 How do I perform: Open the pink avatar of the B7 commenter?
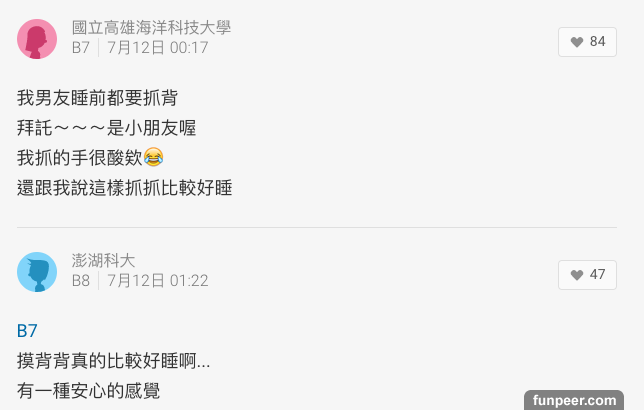coord(38,40)
